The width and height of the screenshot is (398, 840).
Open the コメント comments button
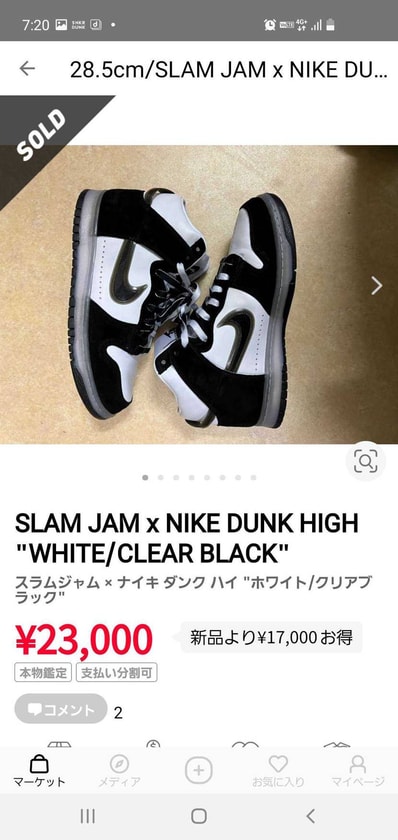point(61,709)
